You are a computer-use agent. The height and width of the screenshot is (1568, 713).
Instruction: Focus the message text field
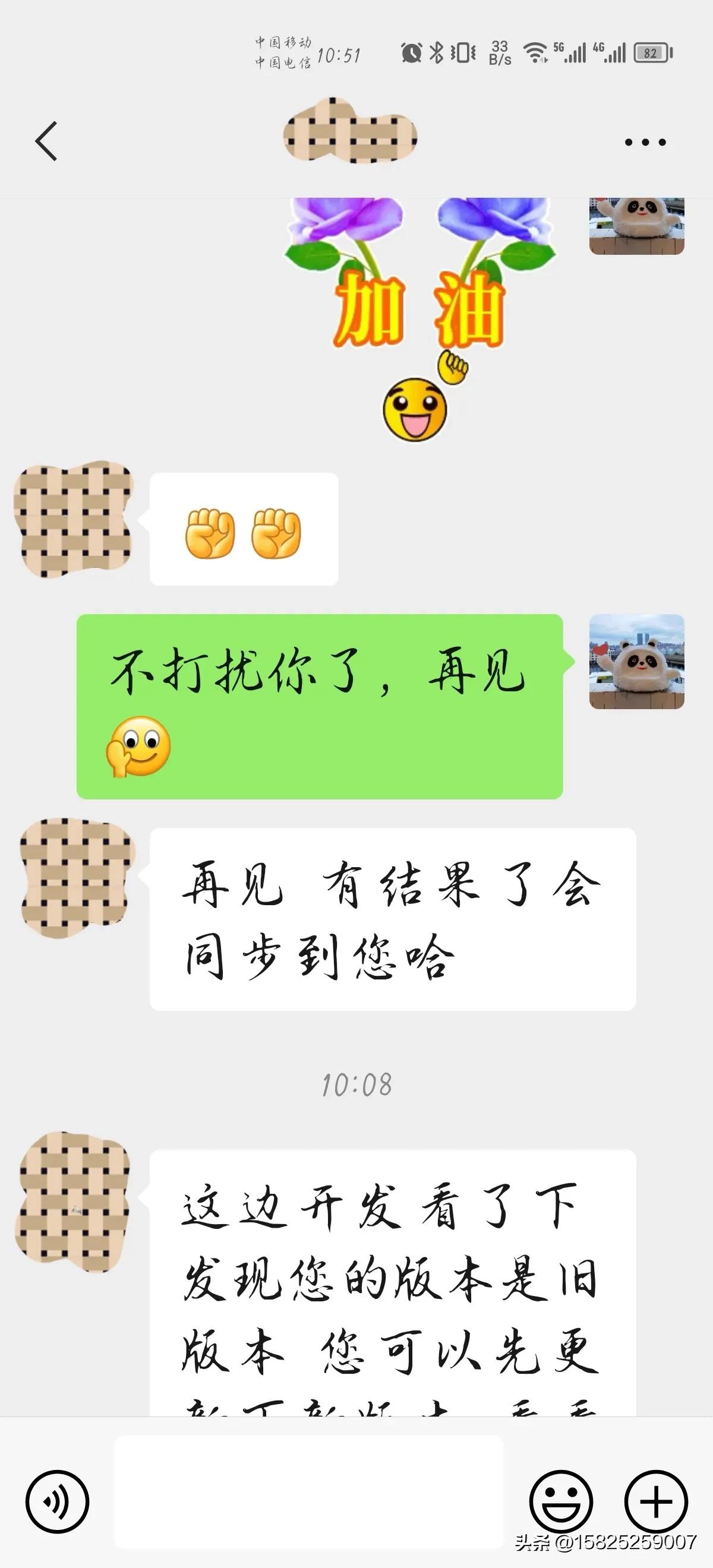point(309,1491)
